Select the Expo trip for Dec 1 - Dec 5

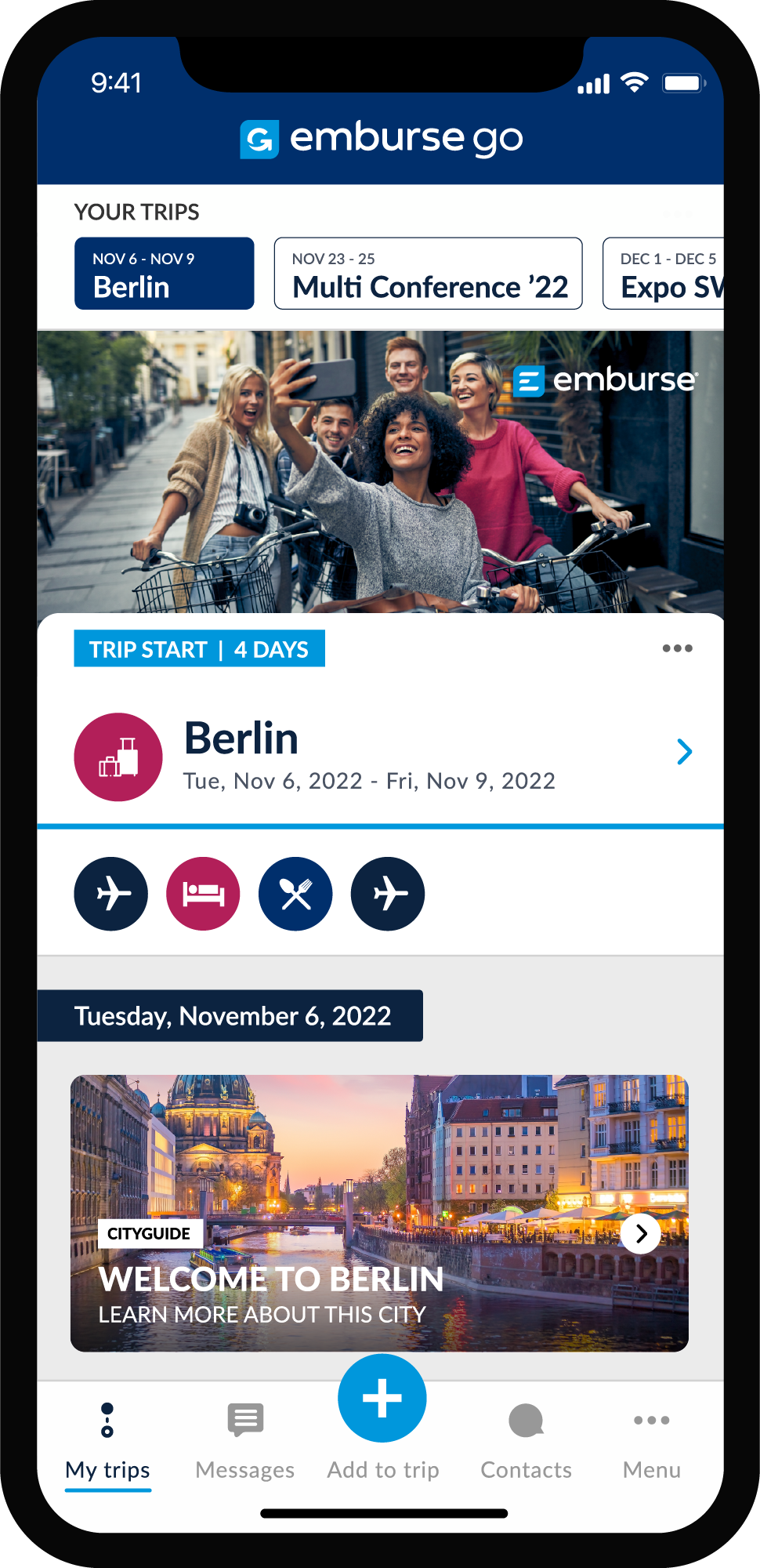coord(664,274)
